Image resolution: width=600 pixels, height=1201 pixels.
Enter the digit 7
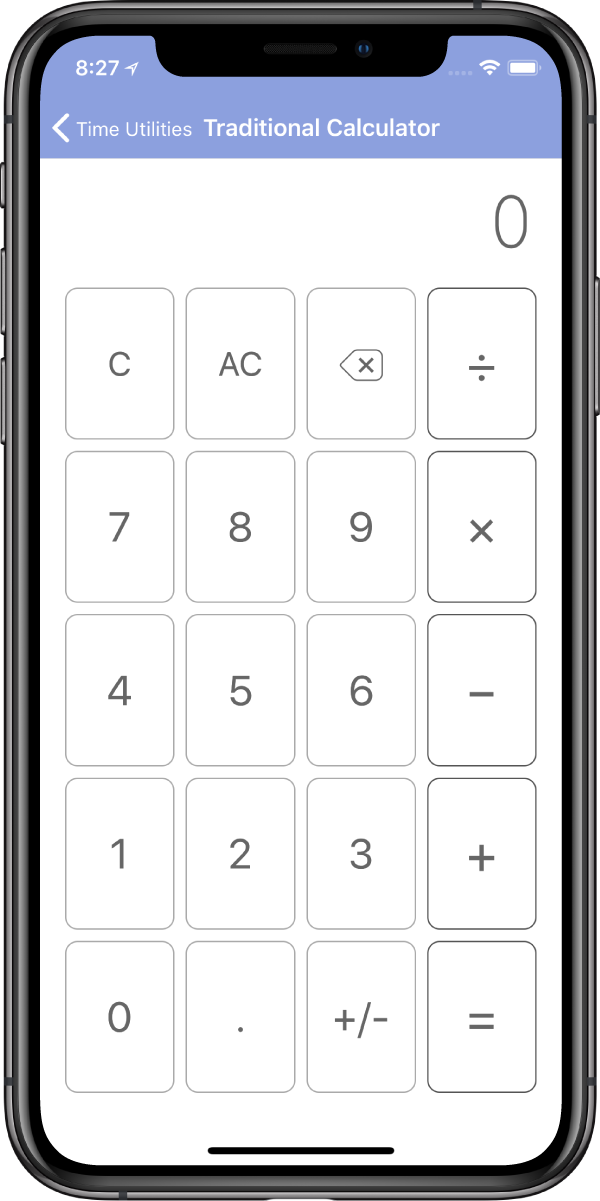click(x=120, y=527)
